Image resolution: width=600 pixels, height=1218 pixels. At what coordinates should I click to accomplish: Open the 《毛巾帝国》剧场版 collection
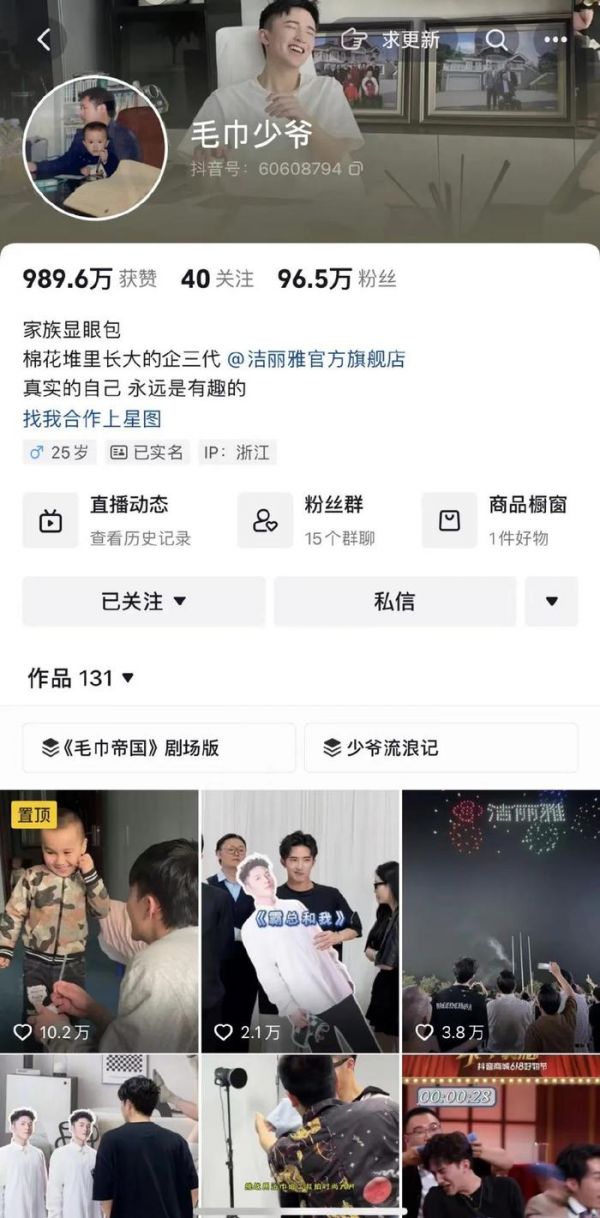pyautogui.click(x=159, y=748)
